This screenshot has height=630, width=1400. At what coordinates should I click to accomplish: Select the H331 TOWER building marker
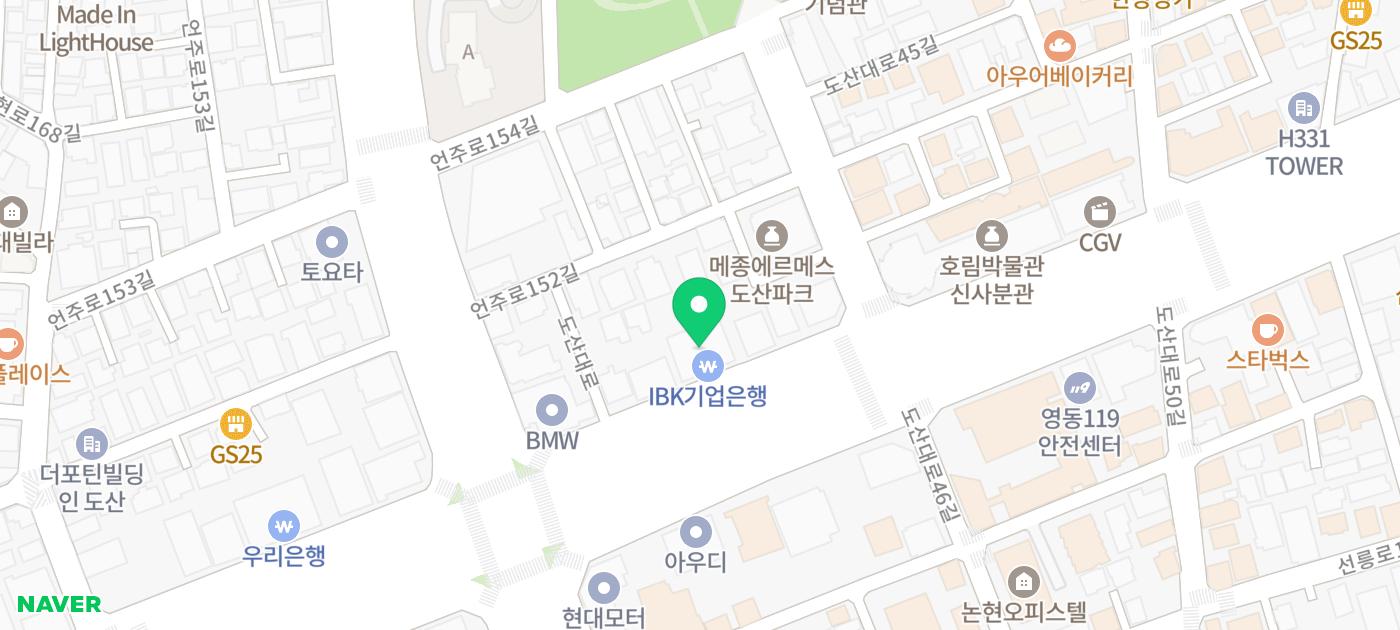coord(1303,108)
